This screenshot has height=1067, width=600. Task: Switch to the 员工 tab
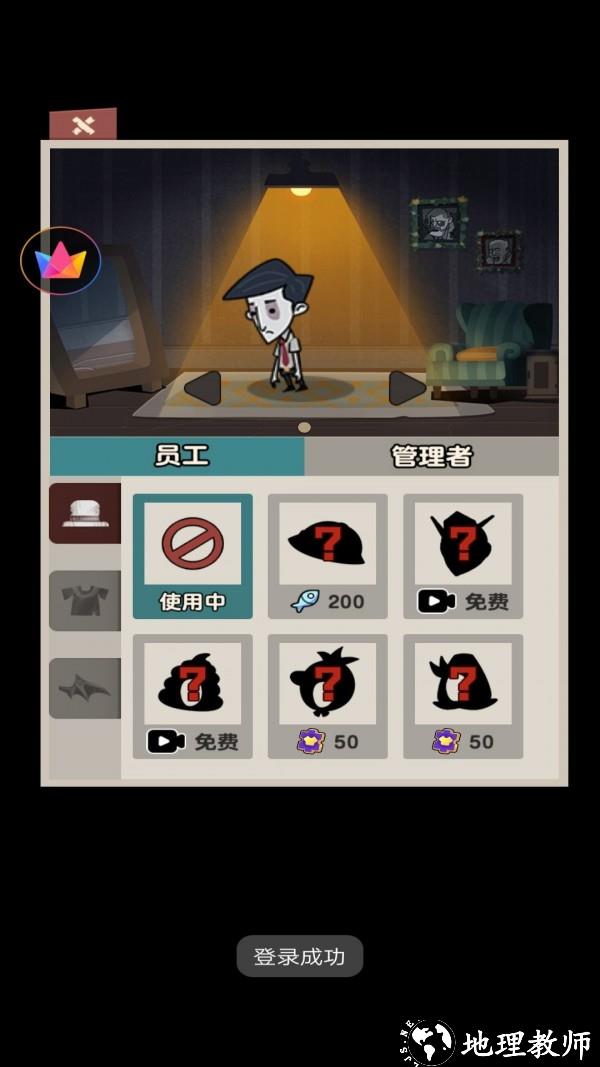click(178, 456)
